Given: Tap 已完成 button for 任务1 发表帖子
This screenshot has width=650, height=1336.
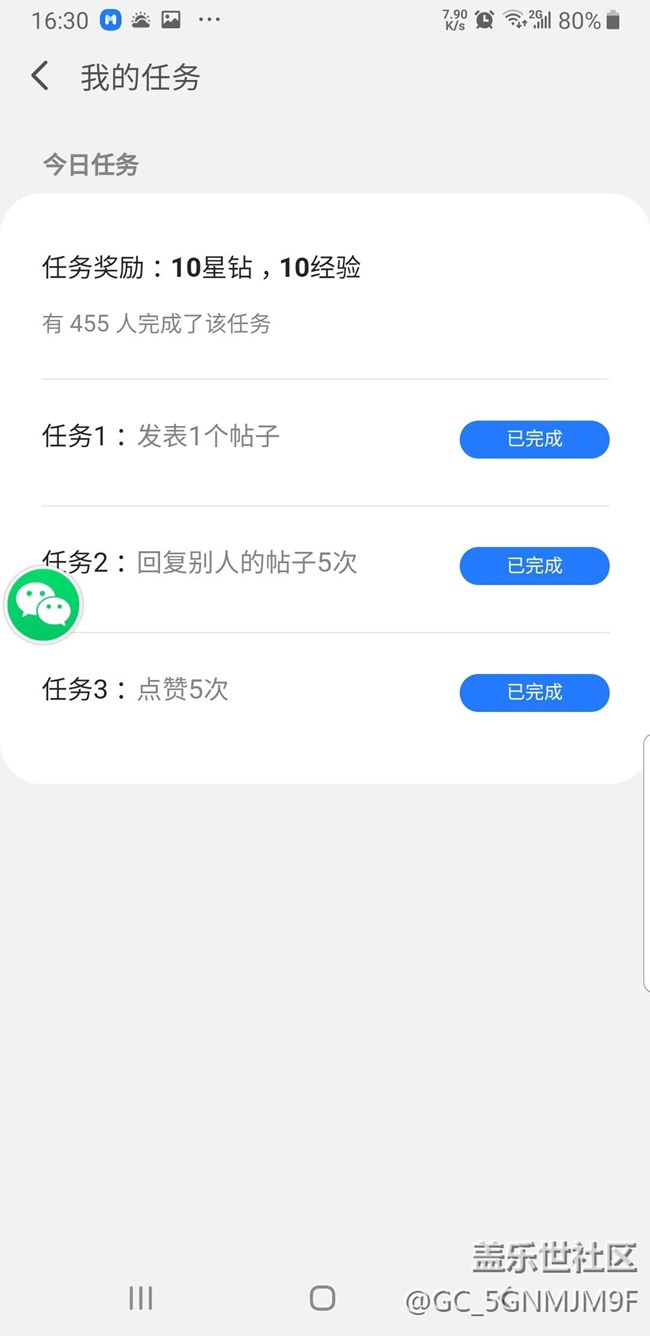Looking at the screenshot, I should [x=534, y=439].
